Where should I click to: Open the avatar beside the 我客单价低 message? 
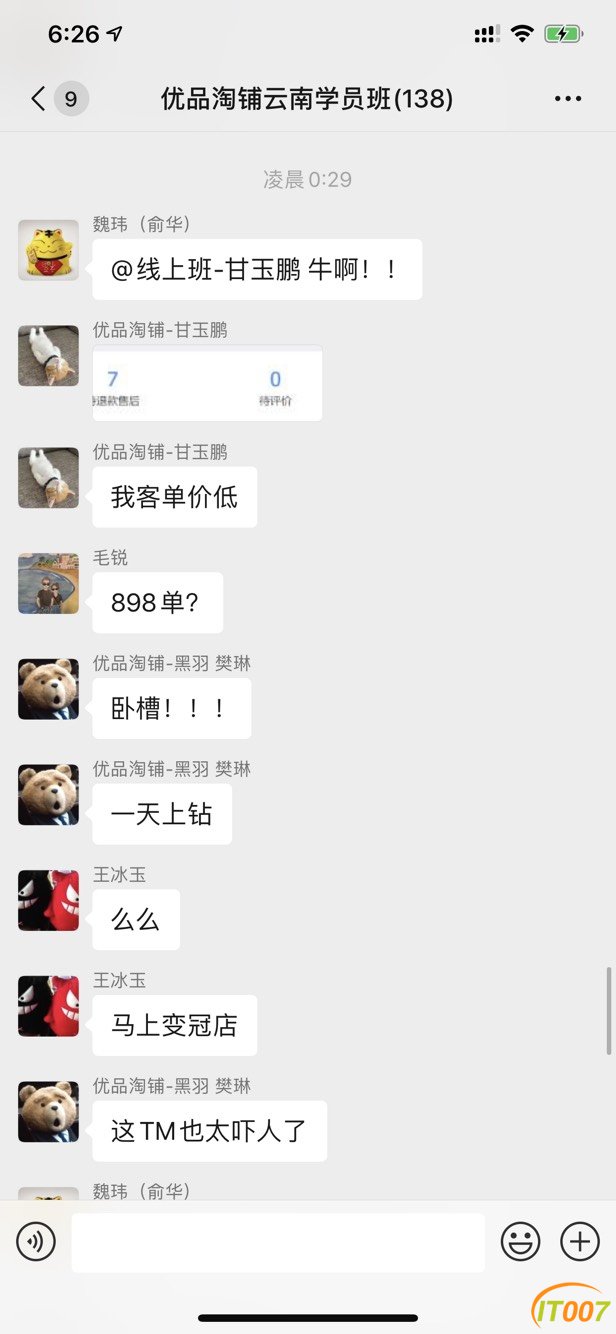pos(48,477)
